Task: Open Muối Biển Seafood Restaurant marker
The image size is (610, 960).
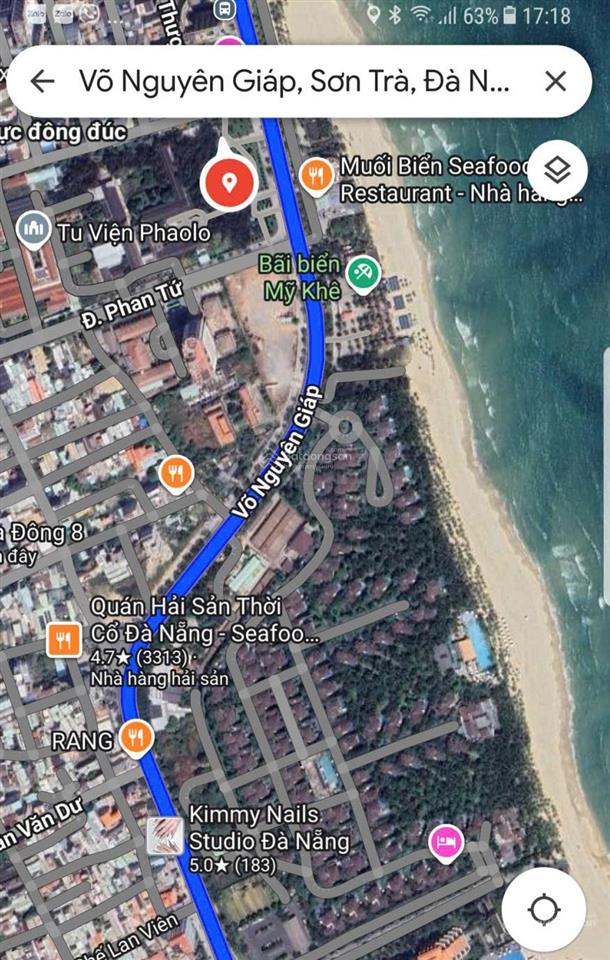Action: 317,176
